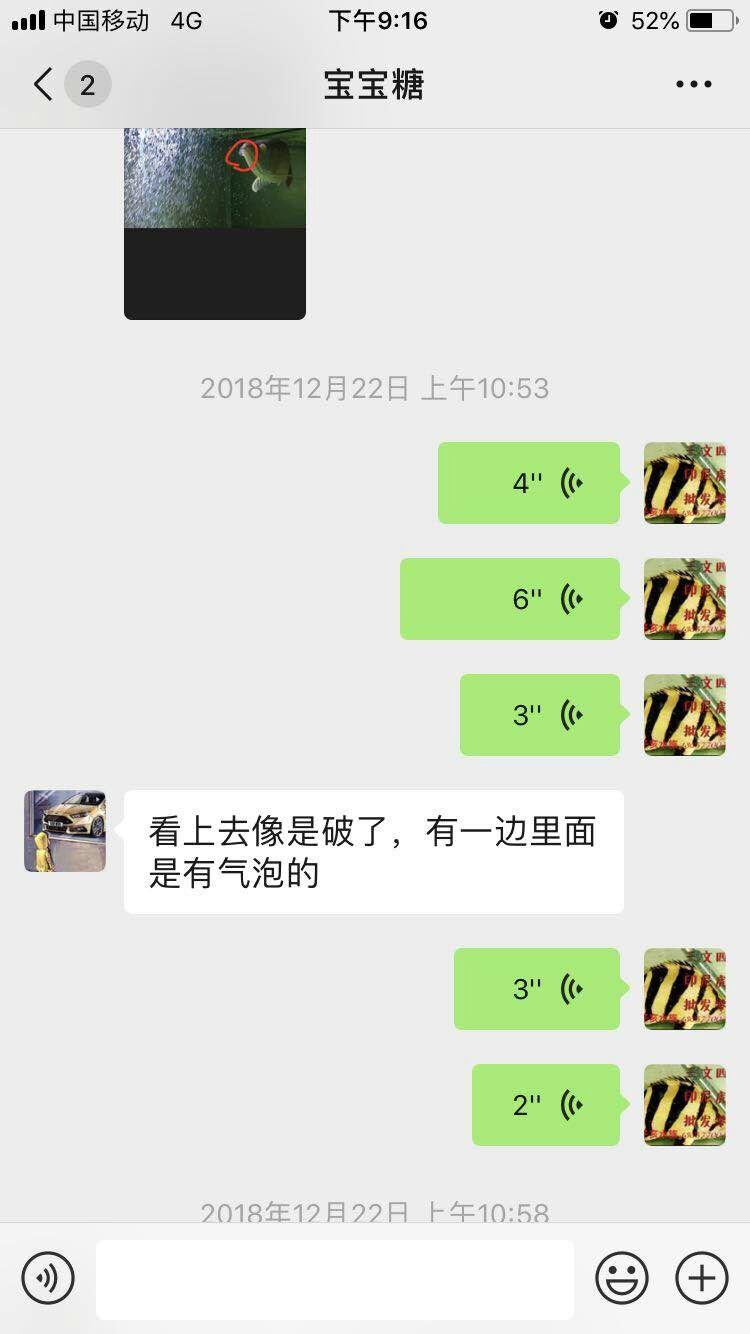Play the 3'' voice message above the text reply

(540, 714)
